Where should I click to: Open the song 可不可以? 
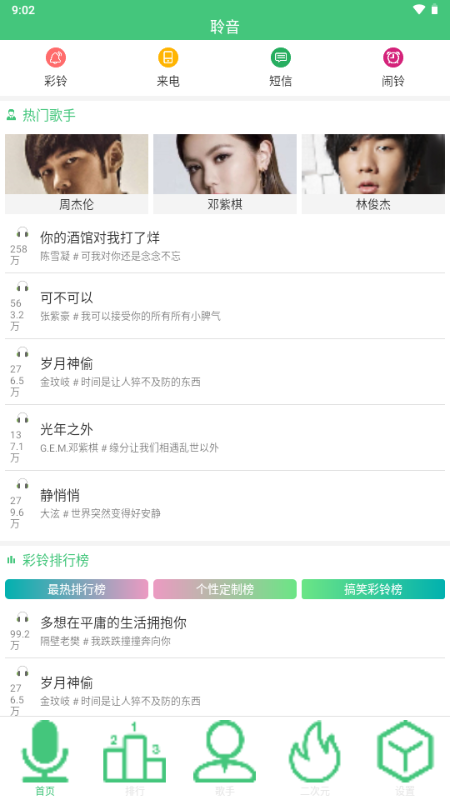pos(225,306)
